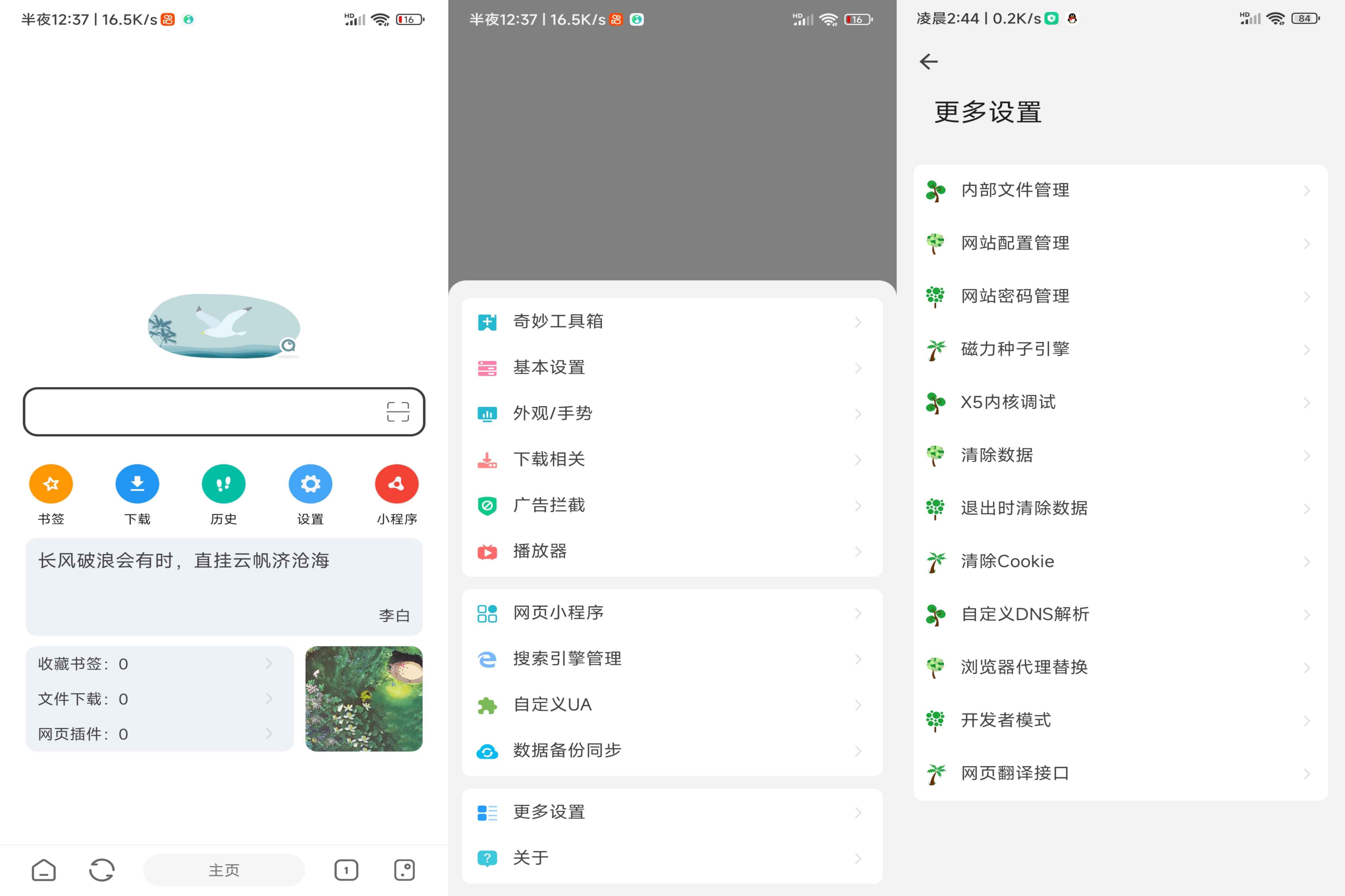Screen dimensions: 1345x896
Task: Refresh page with bottom bar reload icon
Action: pos(102,870)
